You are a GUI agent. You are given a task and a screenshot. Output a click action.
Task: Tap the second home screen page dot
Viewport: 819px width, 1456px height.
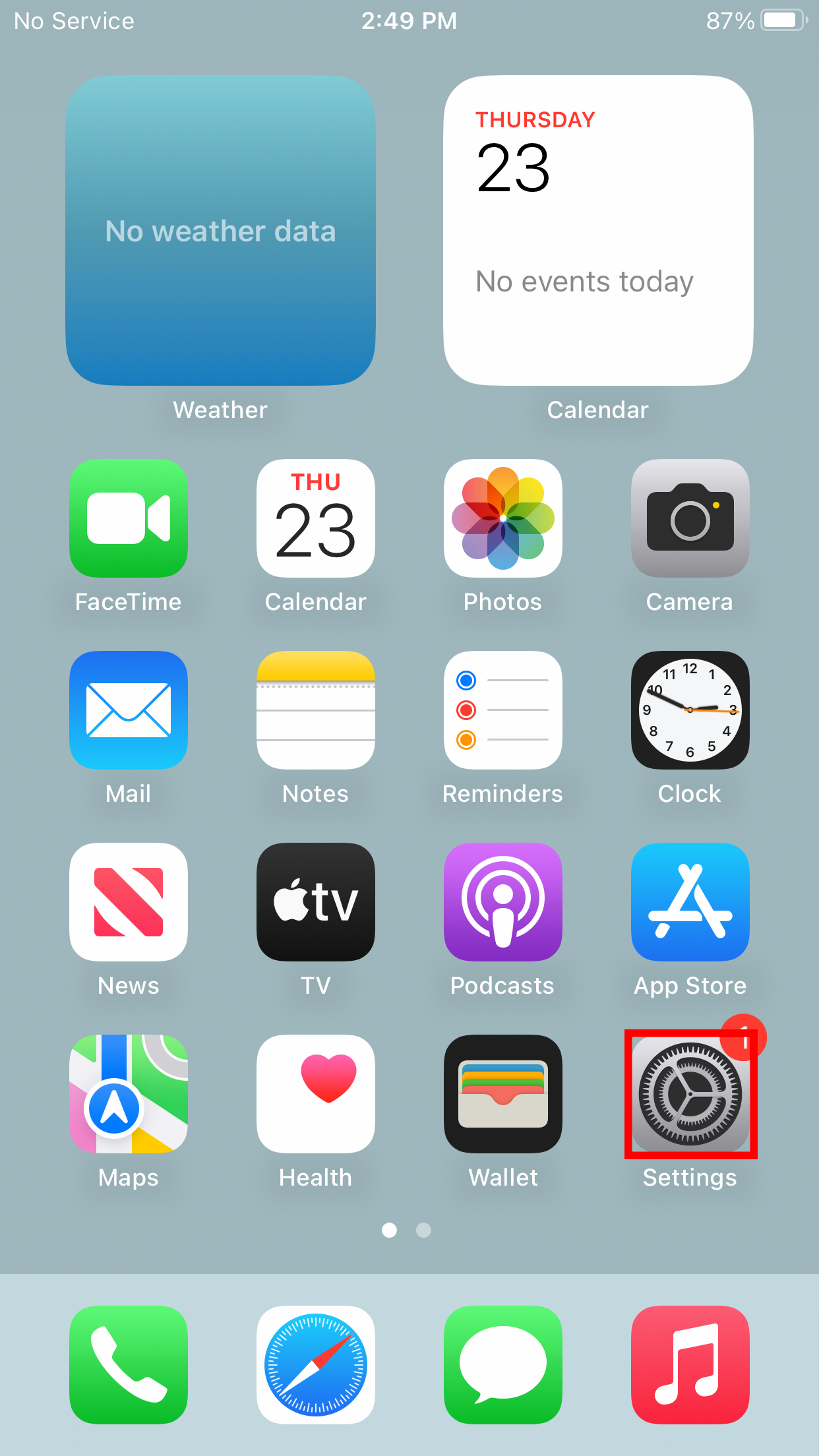[x=424, y=1230]
